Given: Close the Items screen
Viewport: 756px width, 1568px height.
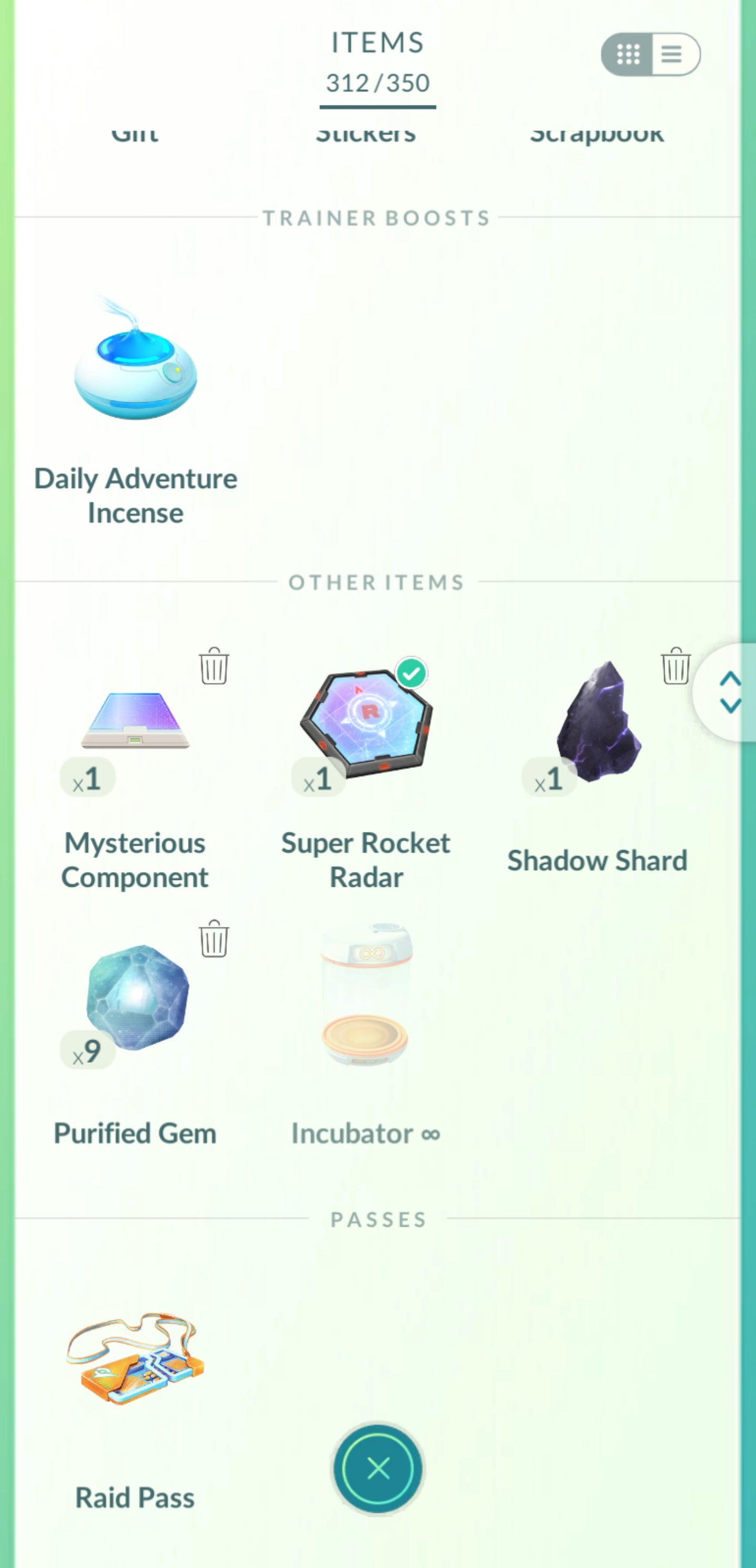Looking at the screenshot, I should (x=377, y=1468).
